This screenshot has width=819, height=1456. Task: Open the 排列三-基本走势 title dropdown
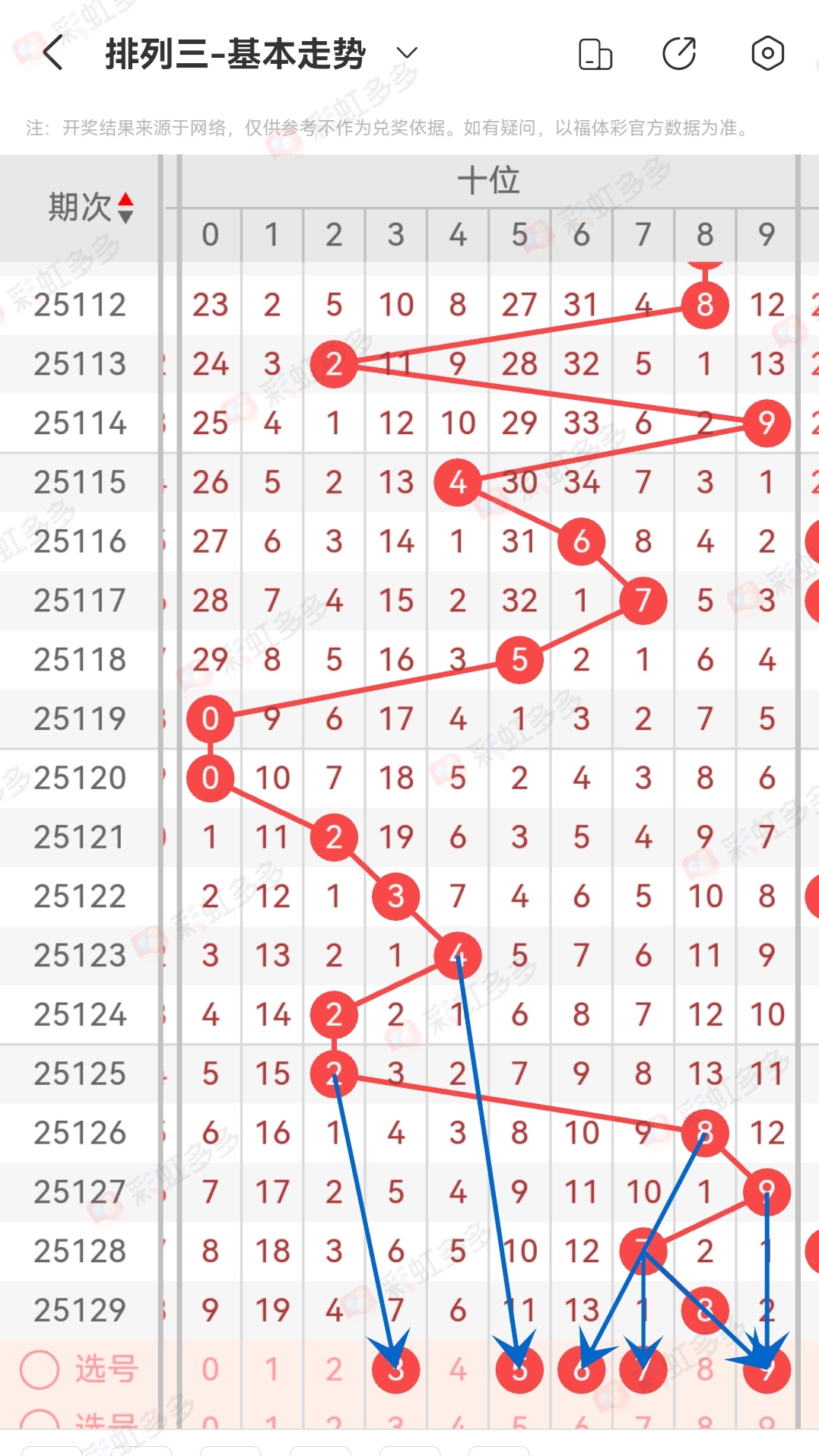(x=407, y=54)
